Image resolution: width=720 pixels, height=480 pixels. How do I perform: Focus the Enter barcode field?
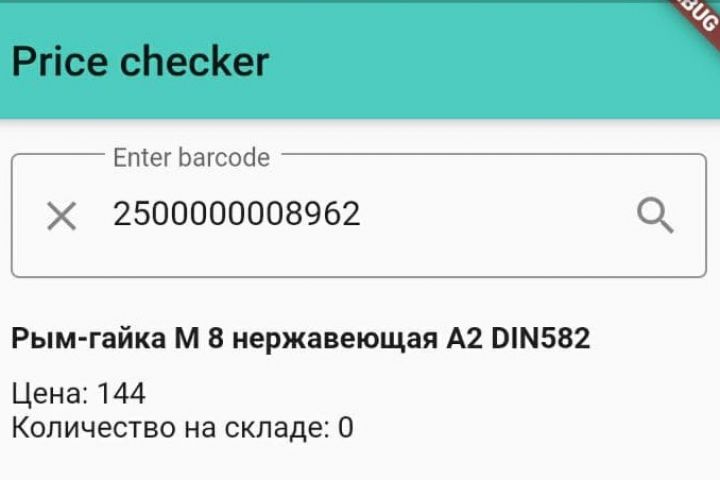[360, 215]
